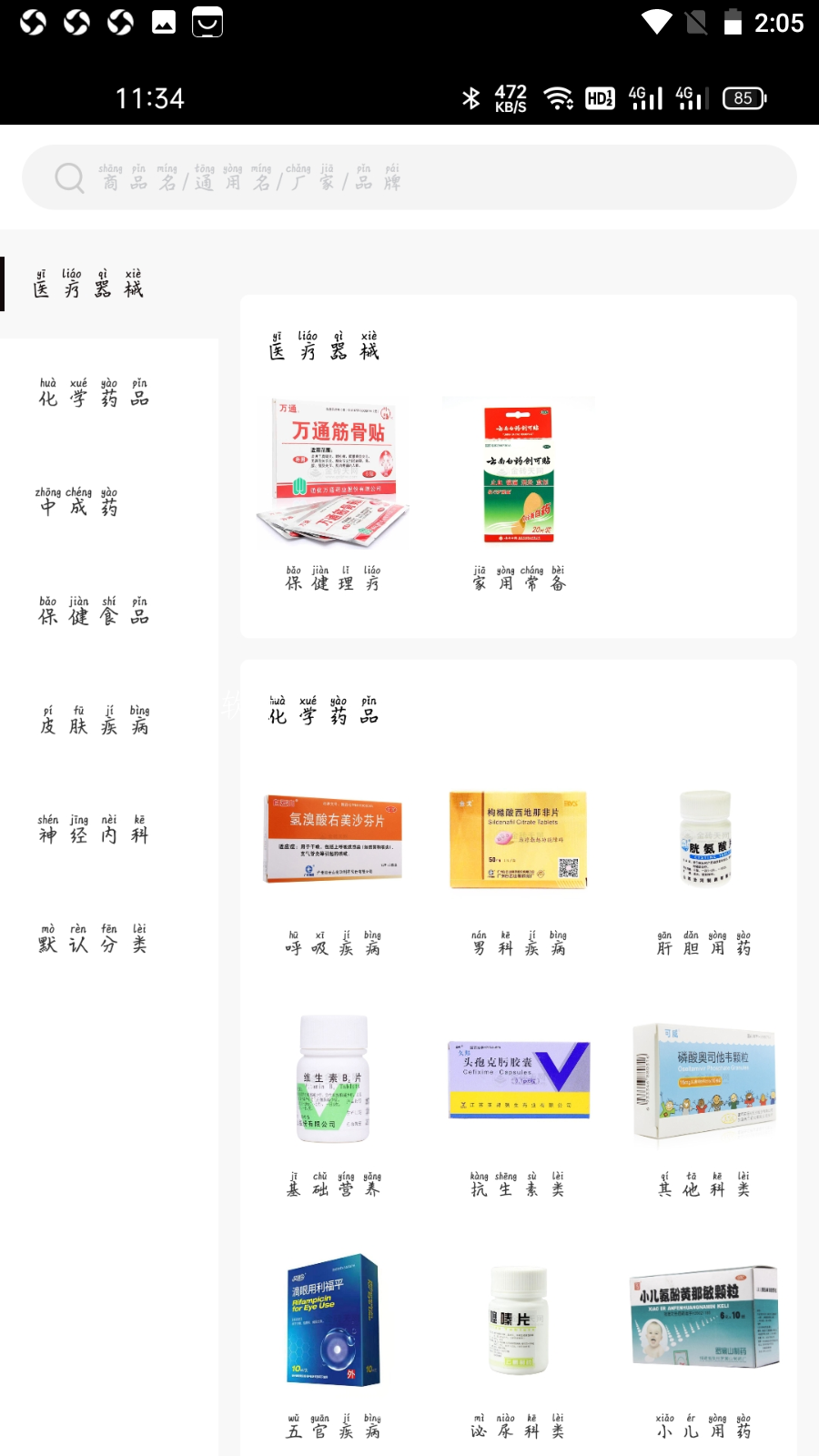This screenshot has width=819, height=1456.
Task: Switch to the 化学药品 sidebar category
Action: (93, 393)
